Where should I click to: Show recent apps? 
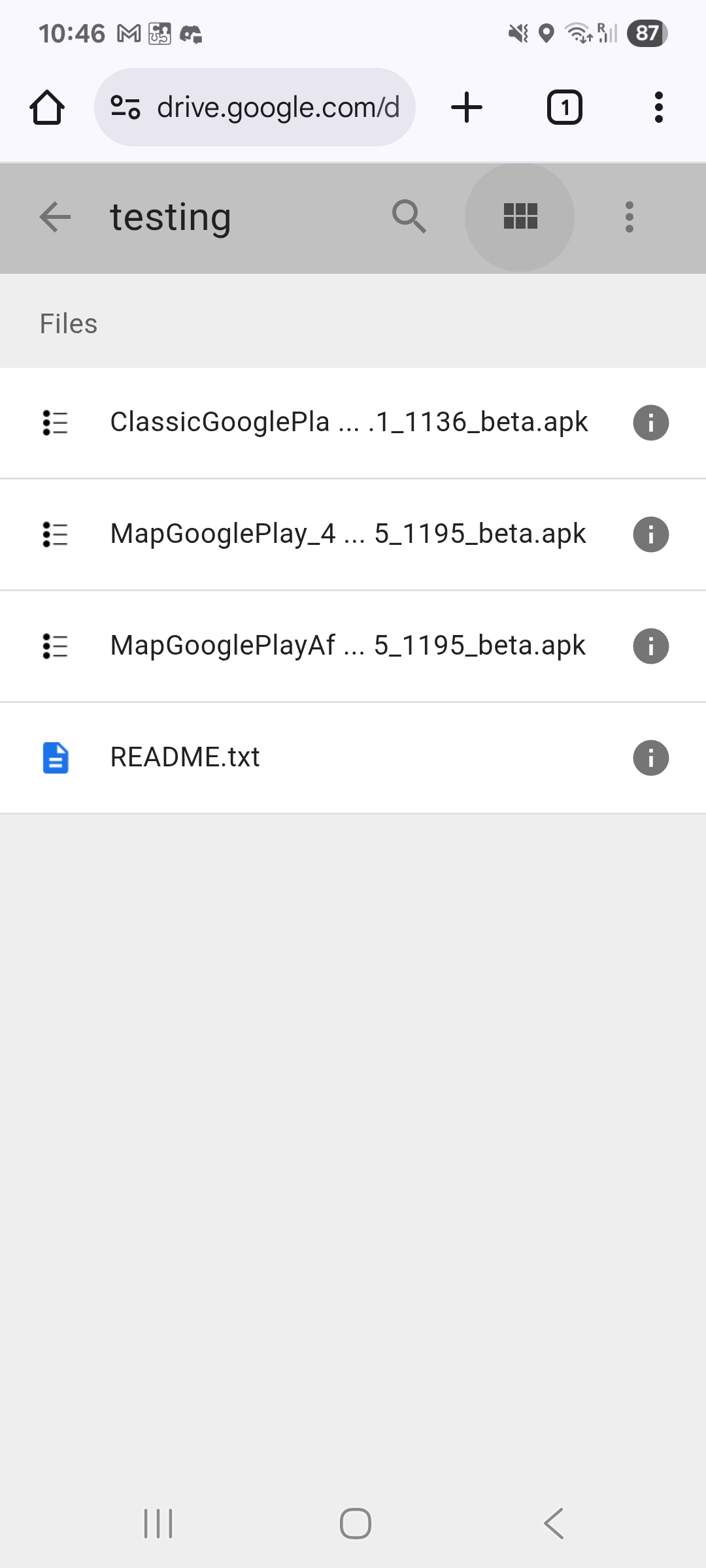click(158, 1524)
